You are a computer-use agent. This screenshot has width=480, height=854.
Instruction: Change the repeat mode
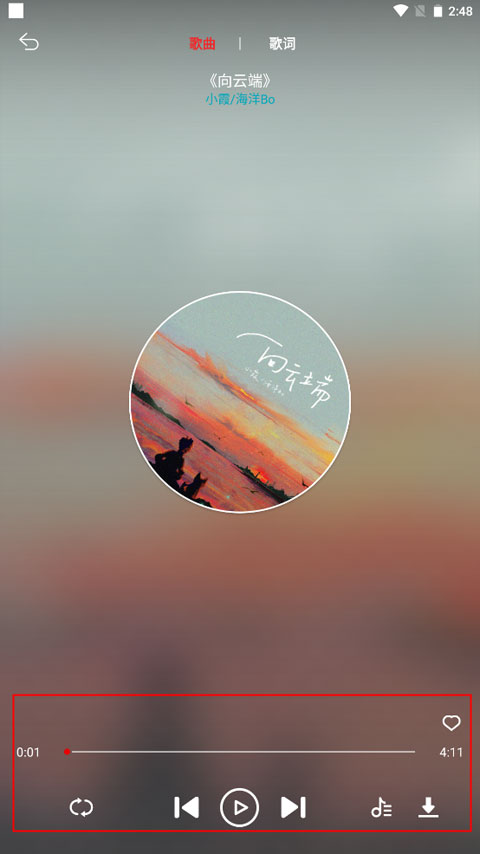(81, 807)
